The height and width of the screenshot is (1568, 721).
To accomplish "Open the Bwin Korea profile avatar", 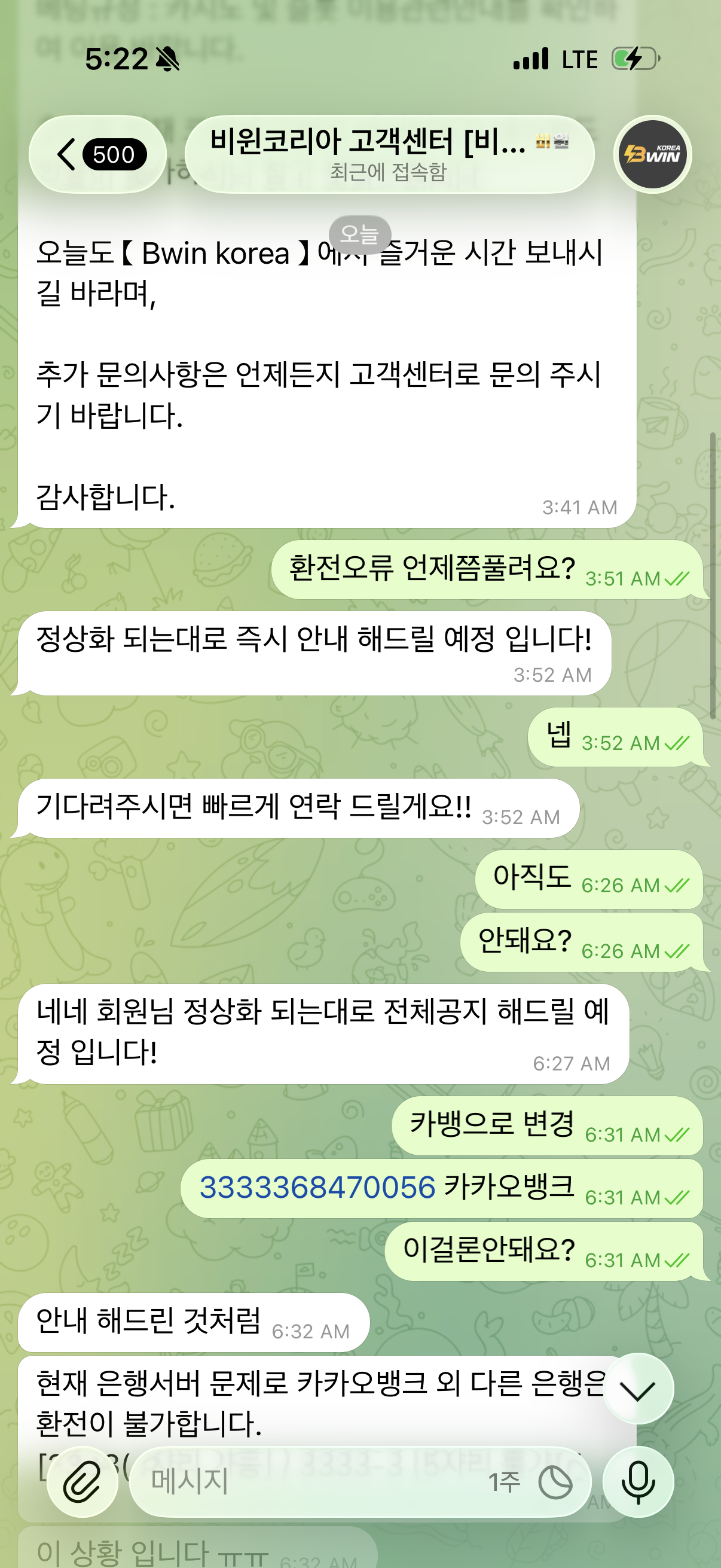I will point(652,154).
